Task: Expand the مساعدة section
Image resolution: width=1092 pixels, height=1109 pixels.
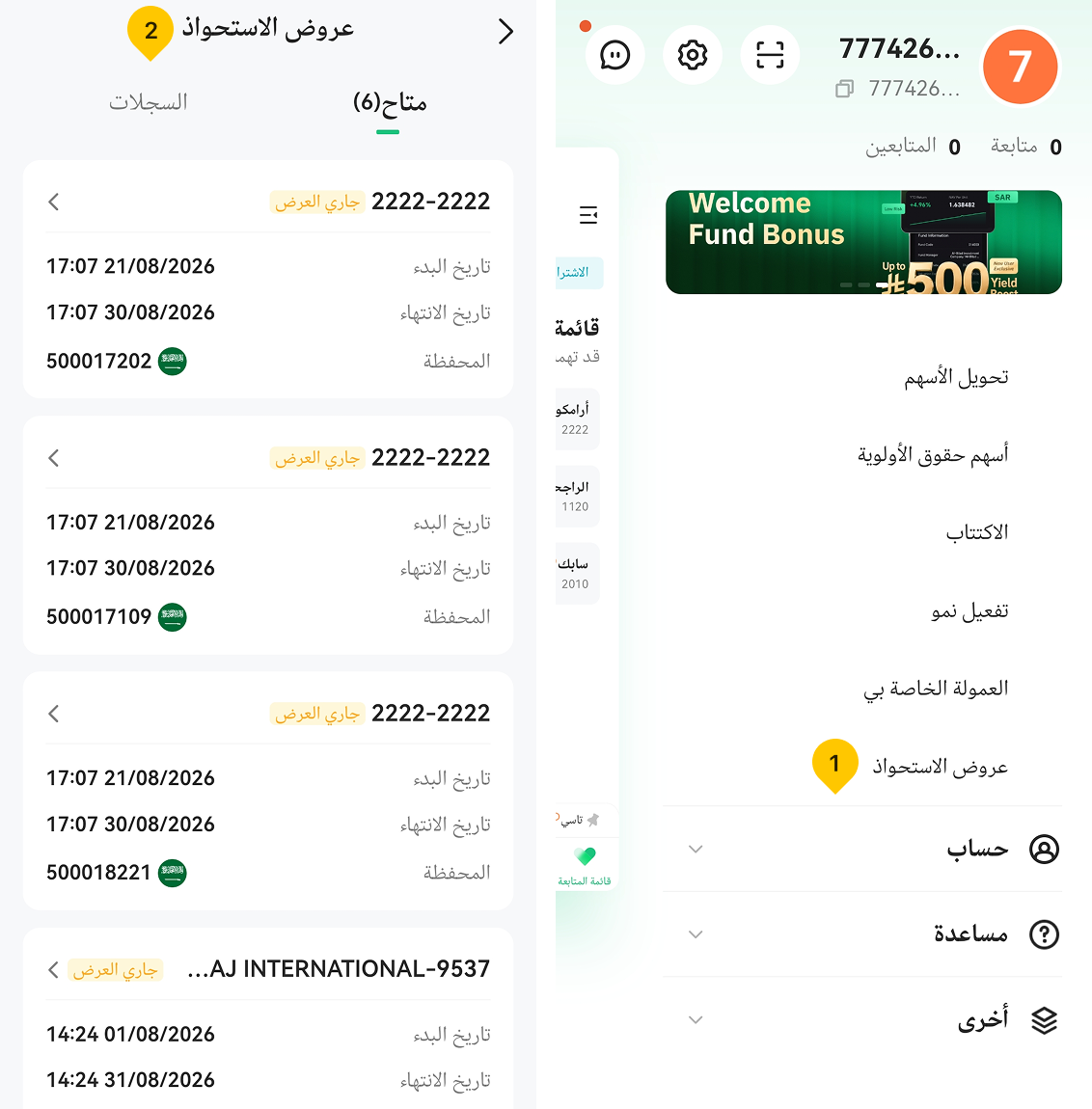Action: [862, 934]
